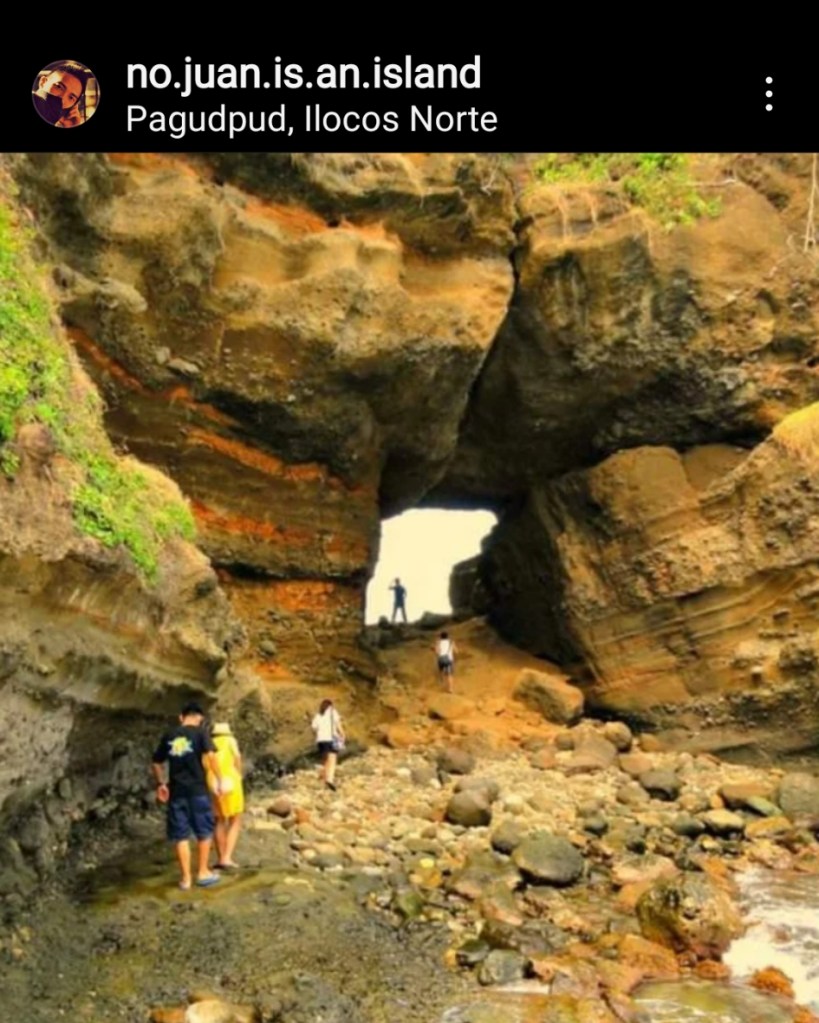Open the Pagudpud, Ilocos Norte location
The height and width of the screenshot is (1023, 819).
[x=311, y=120]
